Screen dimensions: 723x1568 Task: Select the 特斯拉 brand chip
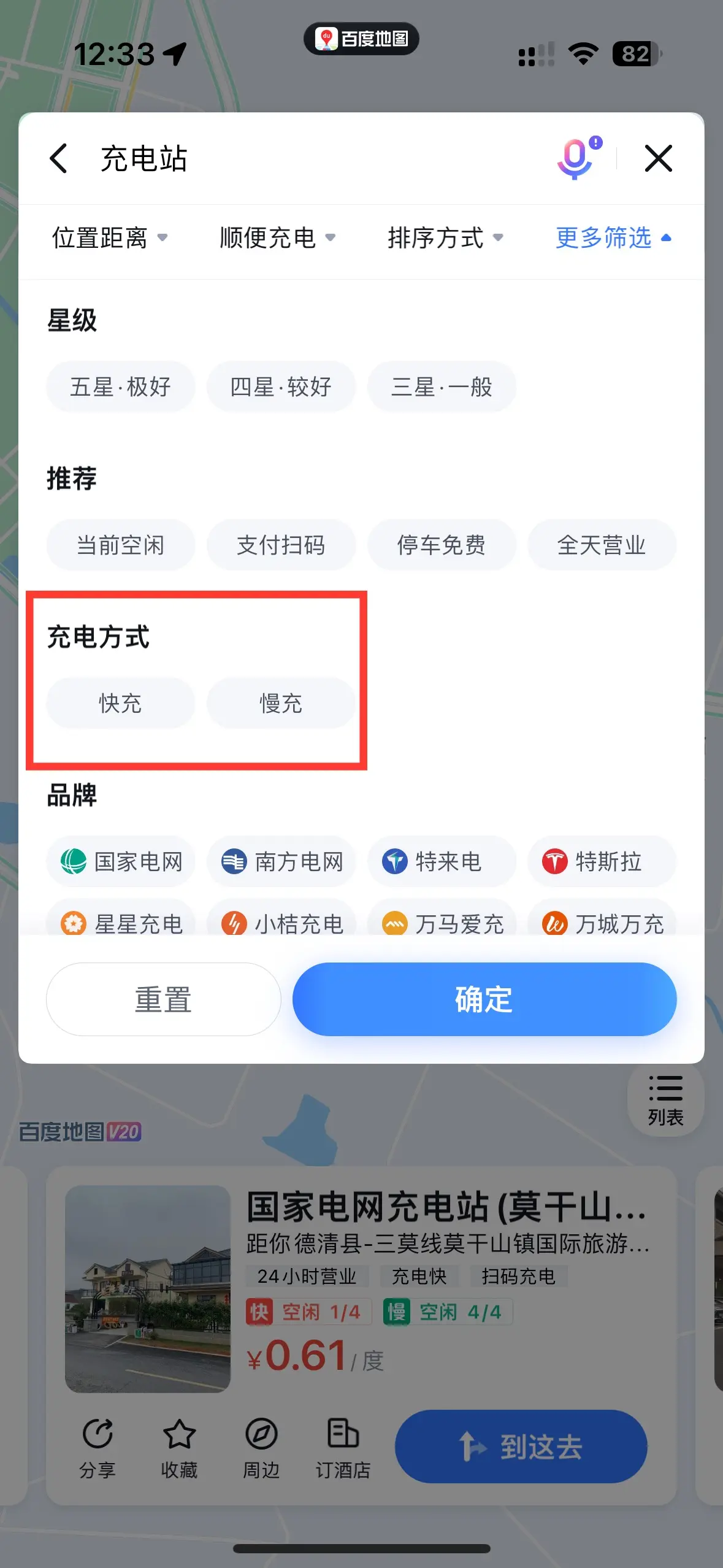(x=602, y=861)
